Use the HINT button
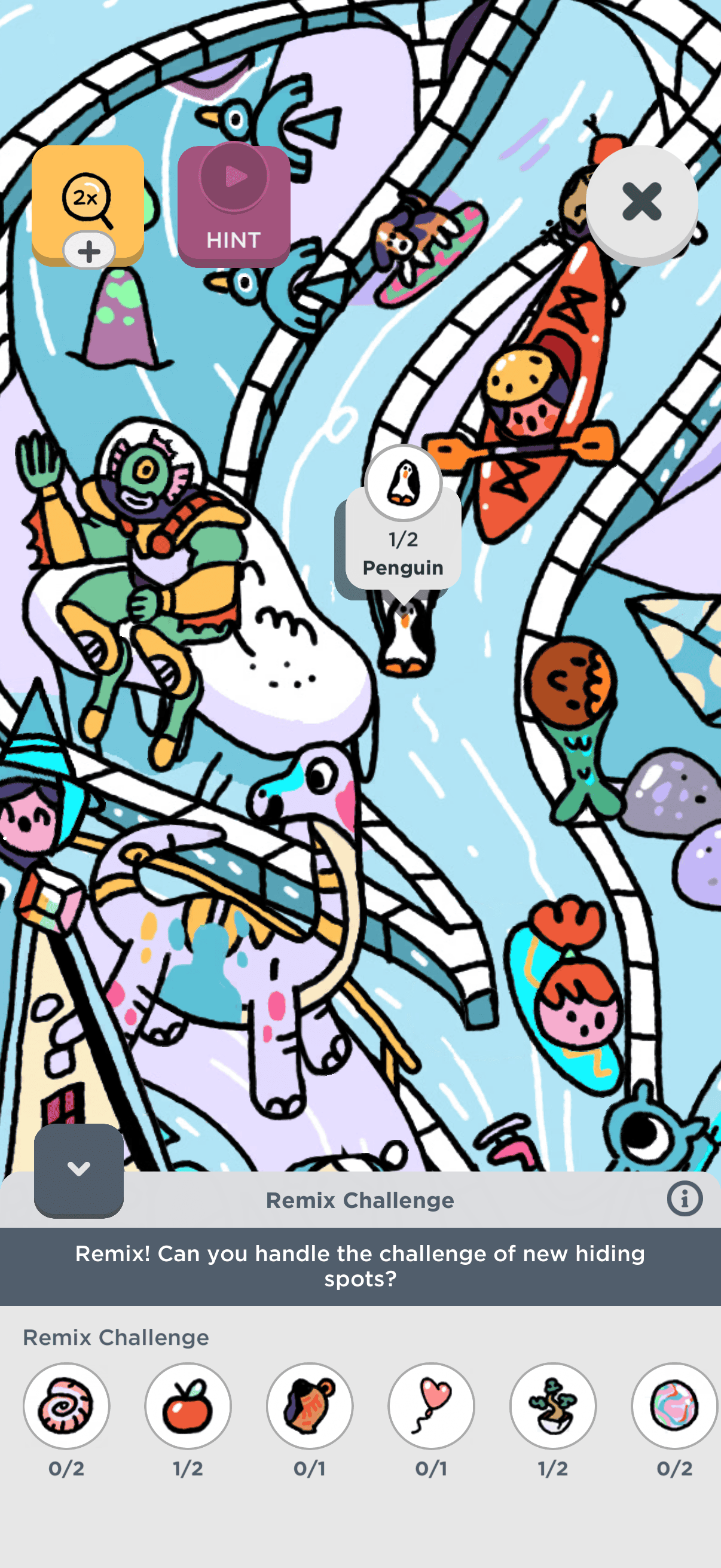 pyautogui.click(x=234, y=206)
